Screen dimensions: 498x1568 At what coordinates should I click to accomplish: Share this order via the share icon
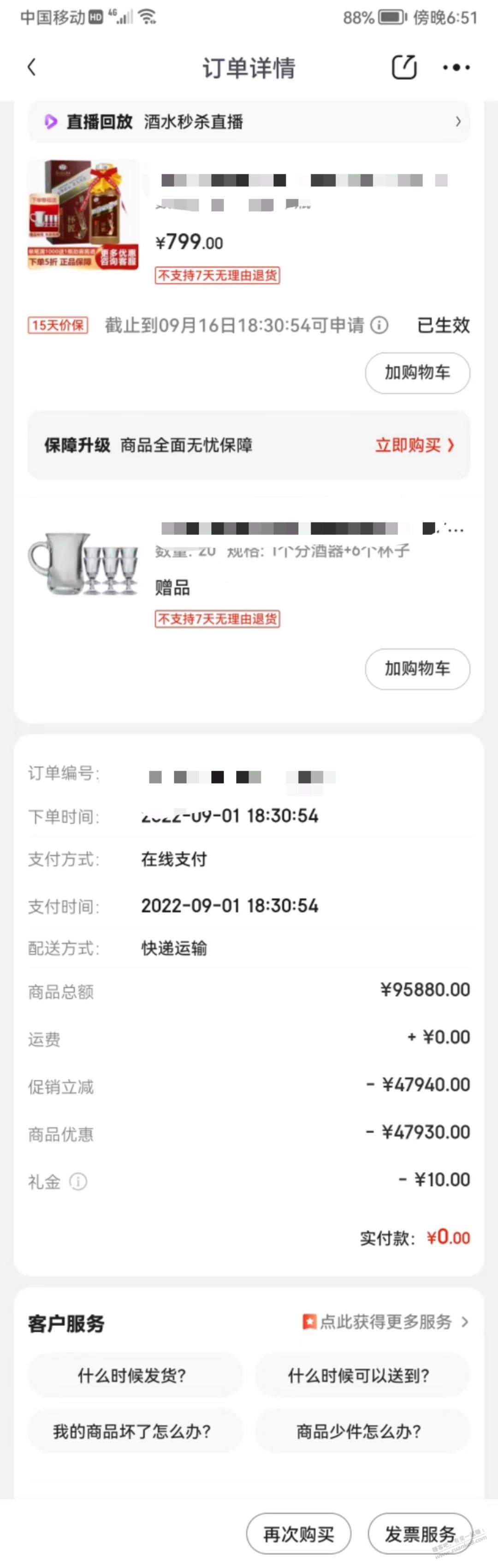pyautogui.click(x=403, y=67)
